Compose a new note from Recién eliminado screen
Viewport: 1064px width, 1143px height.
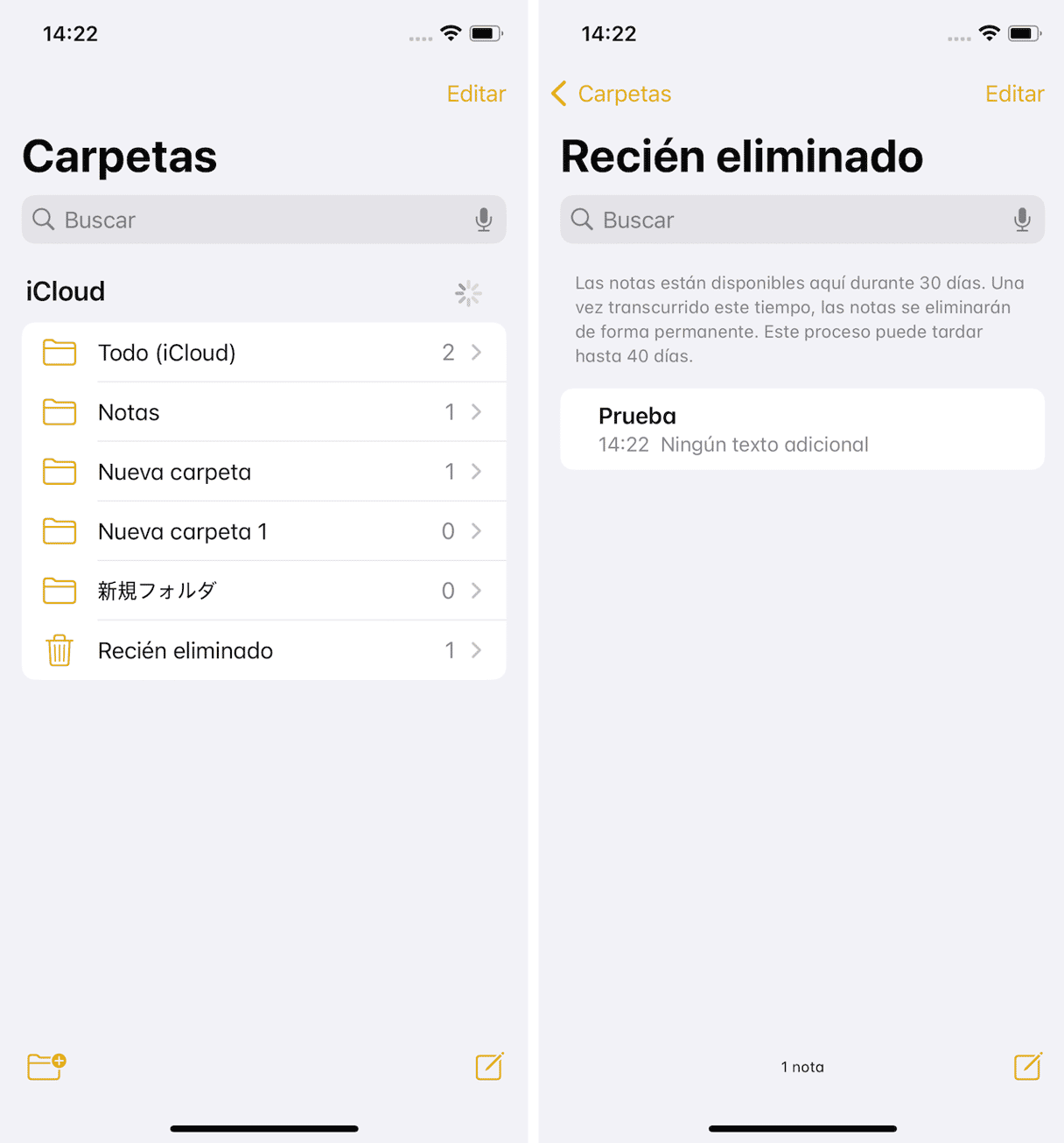tap(1027, 1066)
